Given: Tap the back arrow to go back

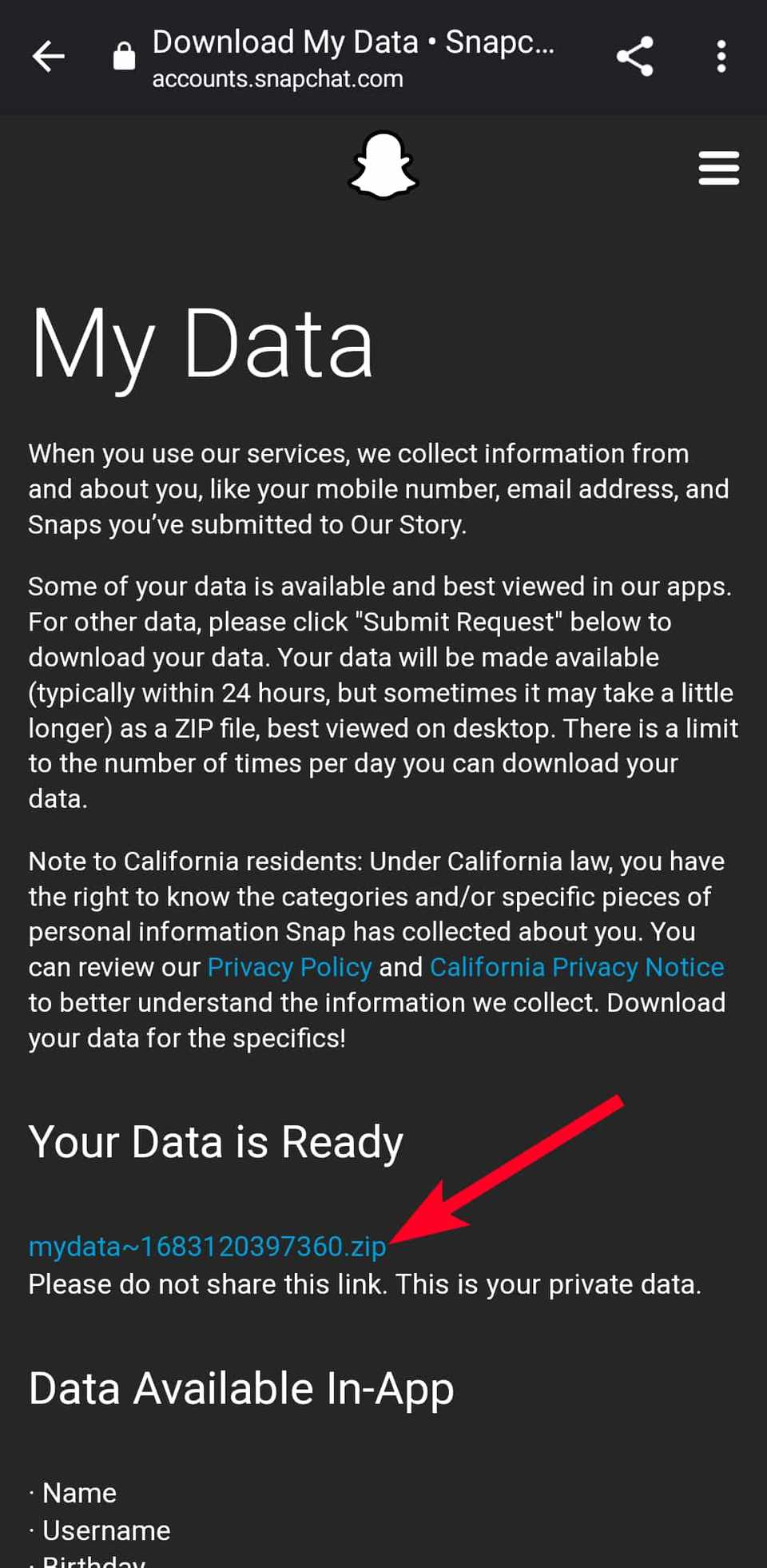Looking at the screenshot, I should click(48, 56).
